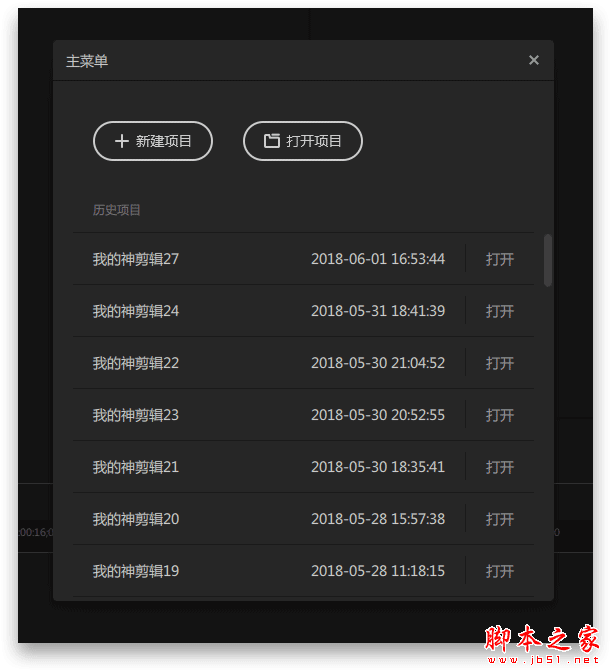Tap the 打开项目 button
This screenshot has height=671, width=611.
303,141
